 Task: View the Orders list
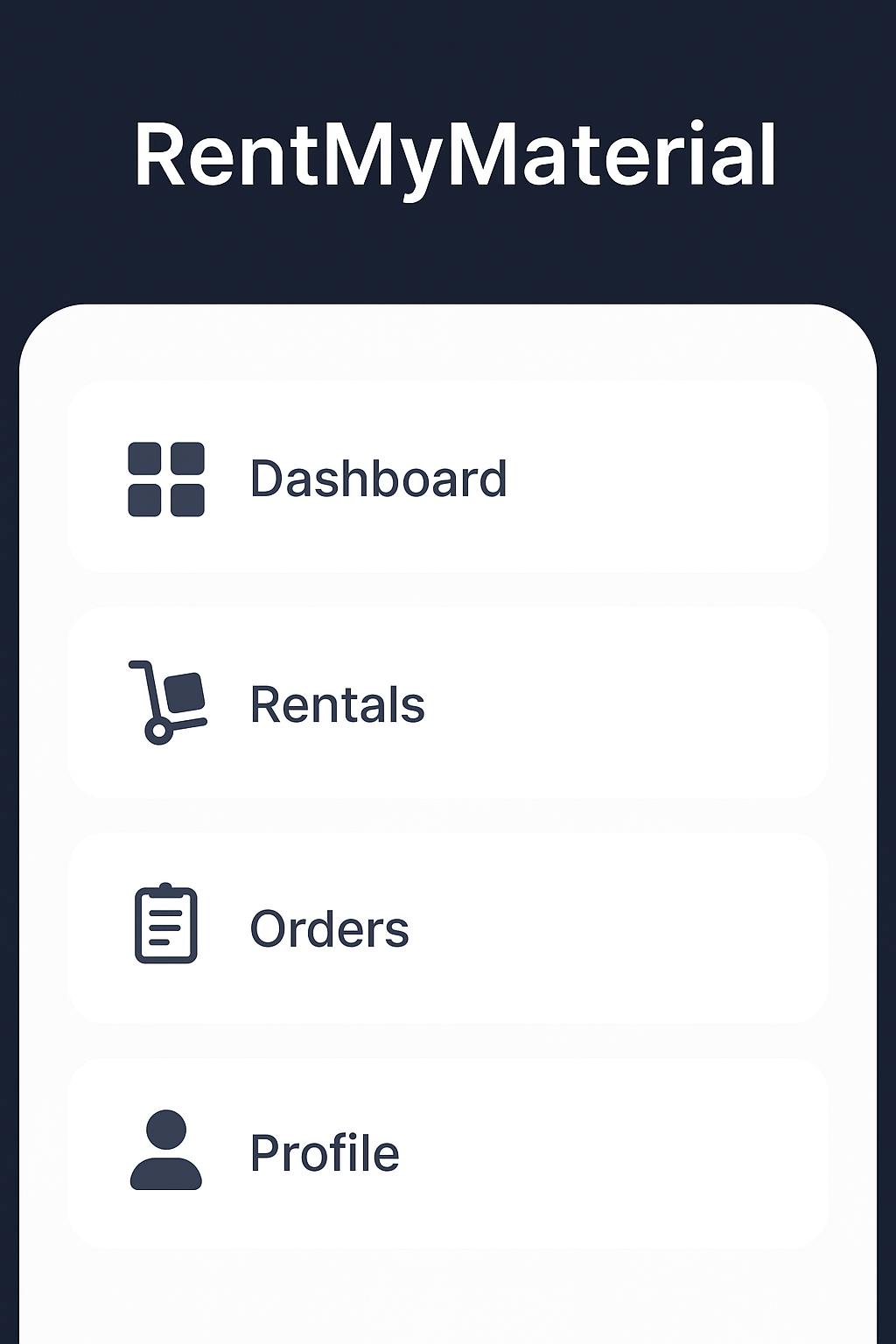[446, 927]
